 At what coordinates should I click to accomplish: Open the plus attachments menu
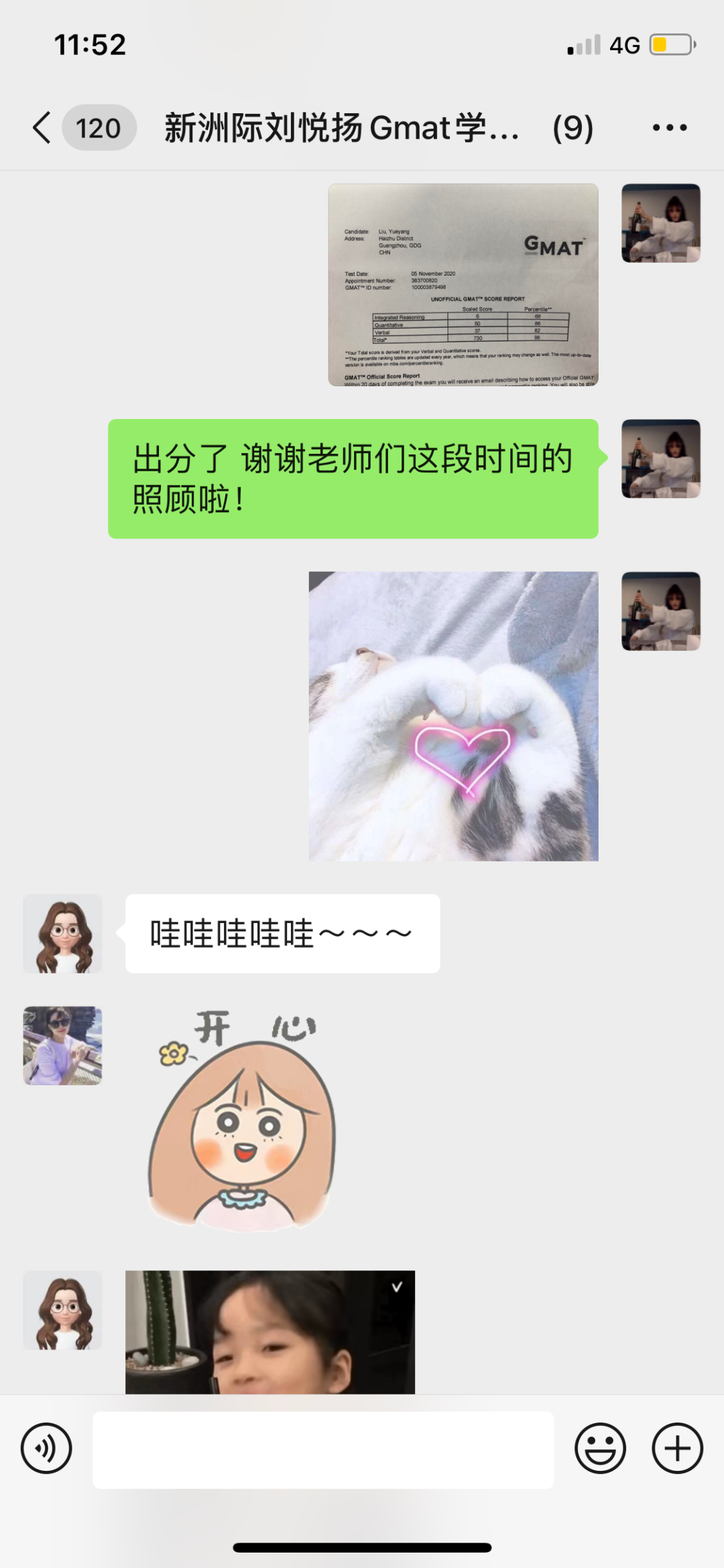(x=677, y=1448)
